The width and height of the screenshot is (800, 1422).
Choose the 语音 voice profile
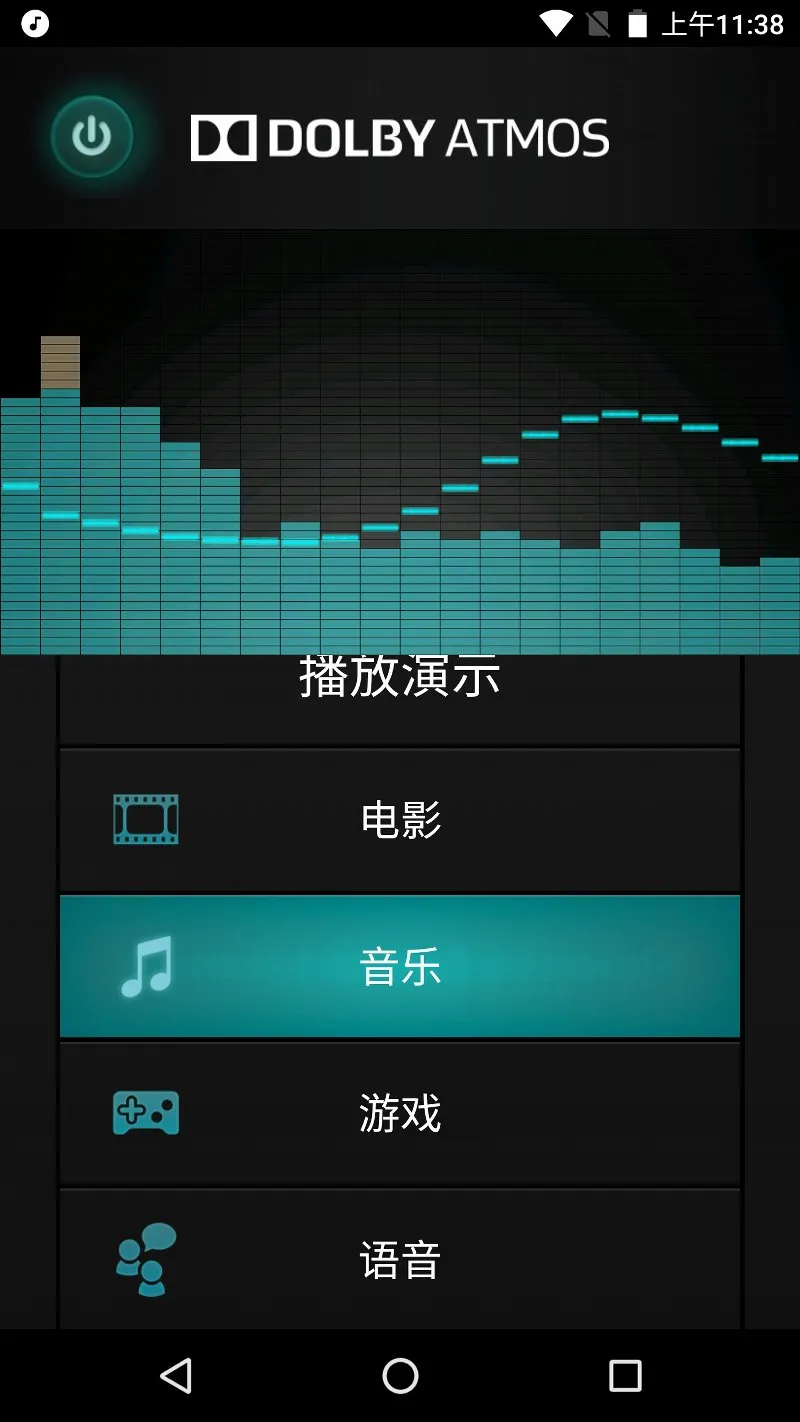click(400, 1260)
